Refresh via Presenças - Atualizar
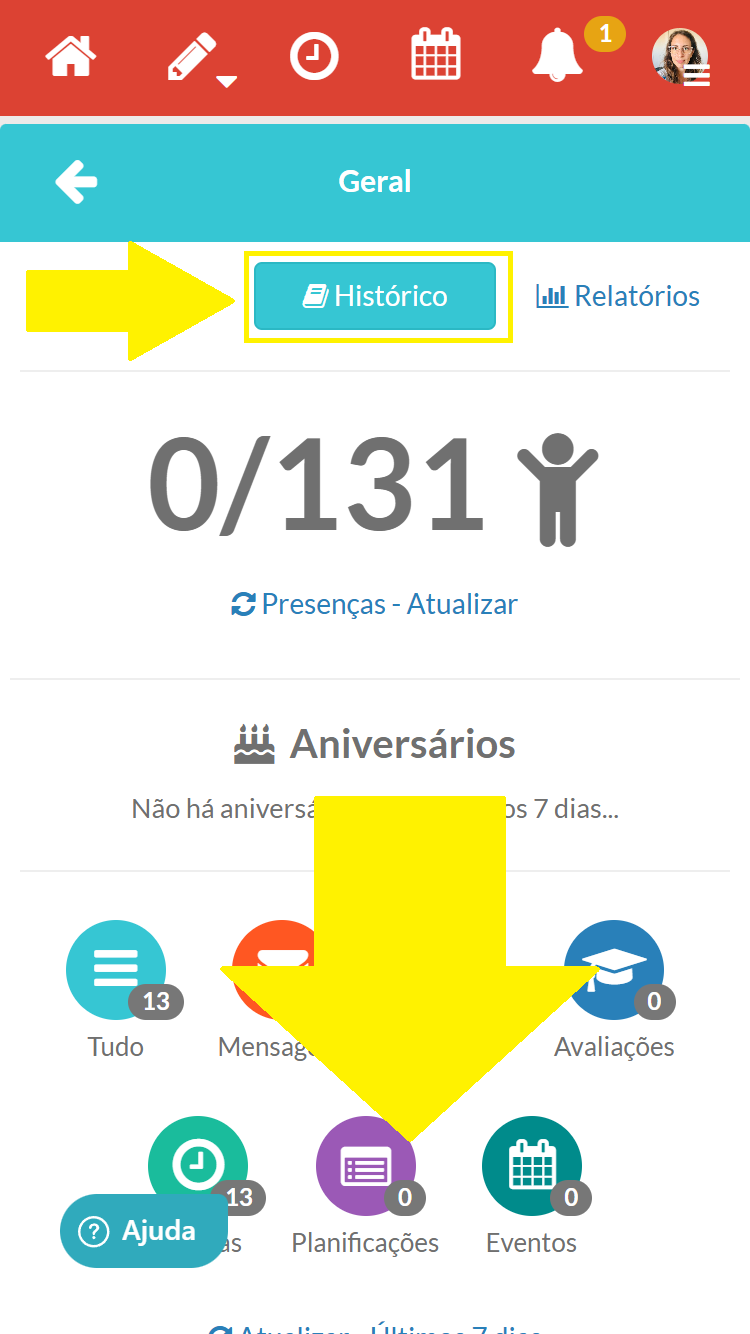The width and height of the screenshot is (750, 1334). pyautogui.click(x=375, y=604)
